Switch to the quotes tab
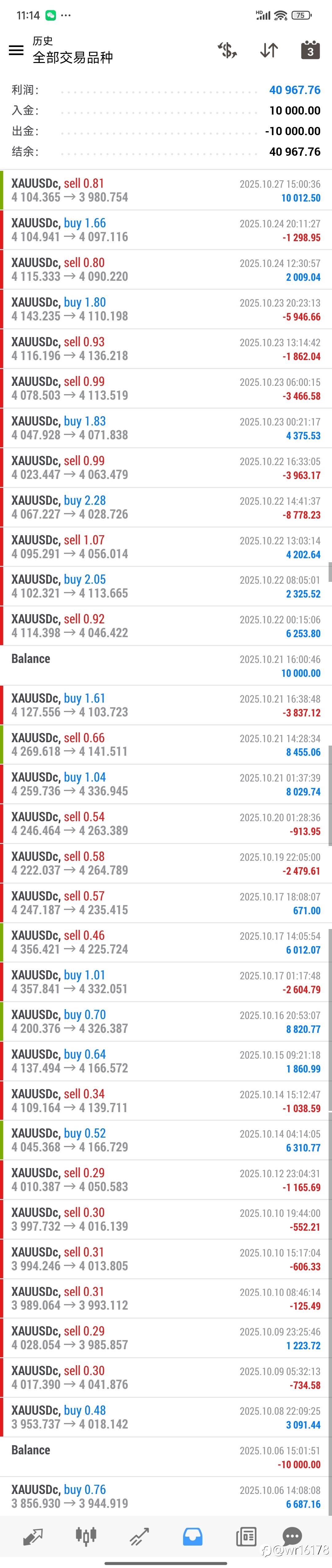Viewport: 332px width, 1568px height. (33, 1537)
